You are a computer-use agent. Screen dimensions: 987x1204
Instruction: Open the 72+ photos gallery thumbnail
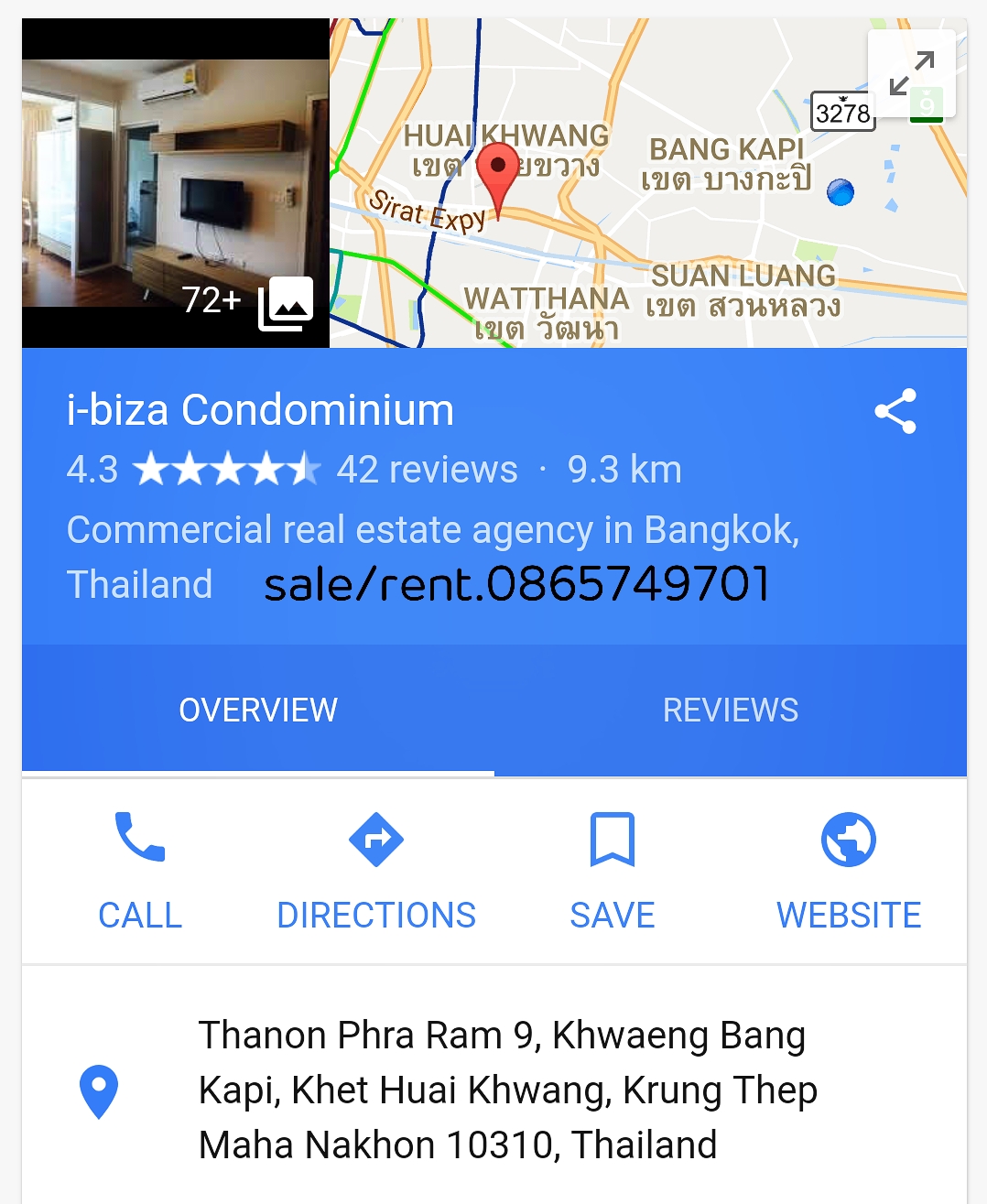pos(176,183)
